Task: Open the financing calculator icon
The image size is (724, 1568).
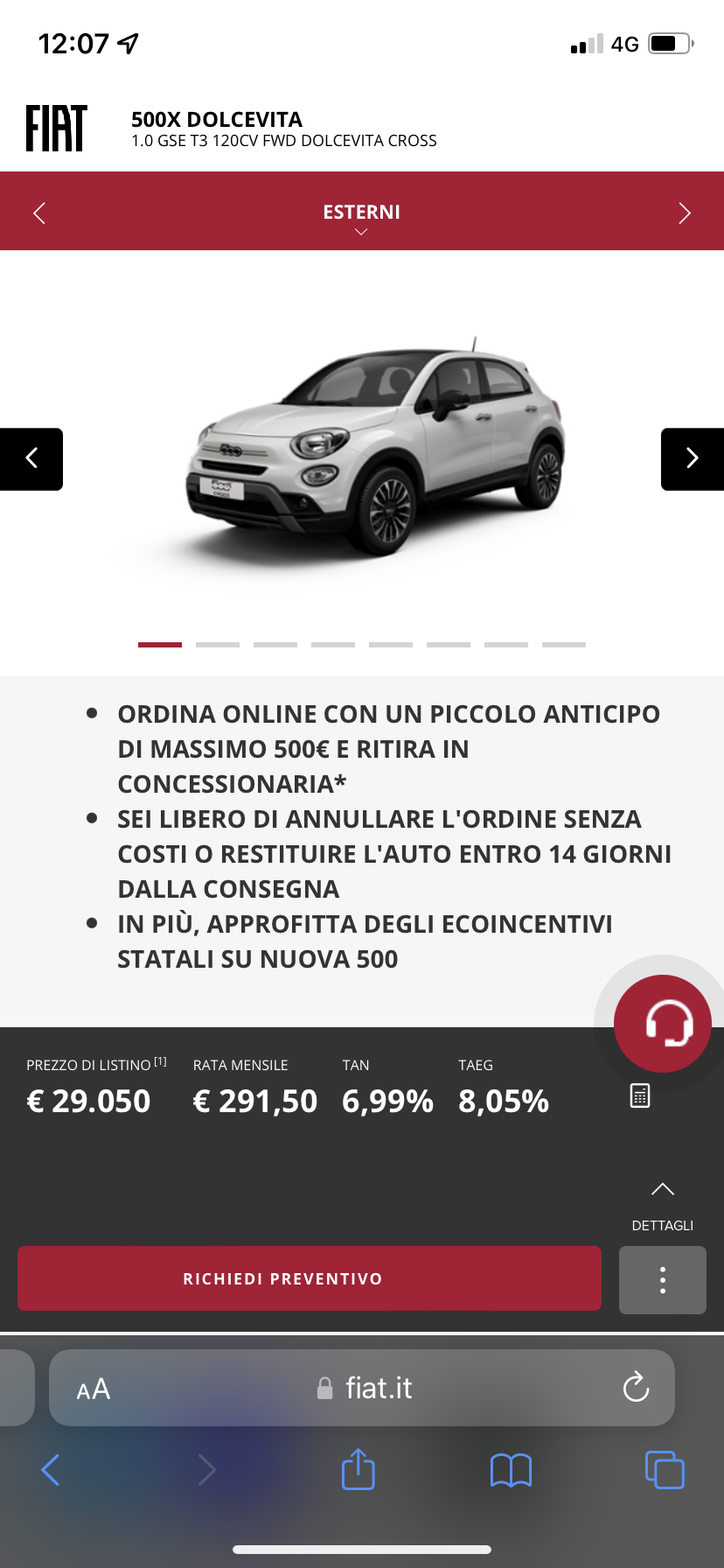Action: tap(640, 1095)
